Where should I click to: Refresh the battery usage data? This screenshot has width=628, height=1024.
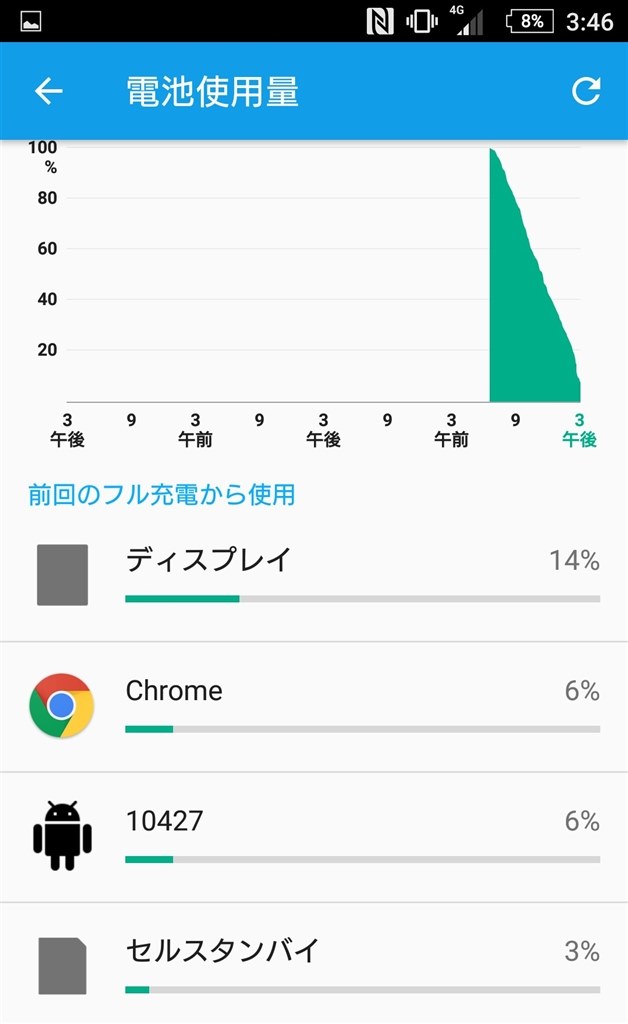point(586,92)
